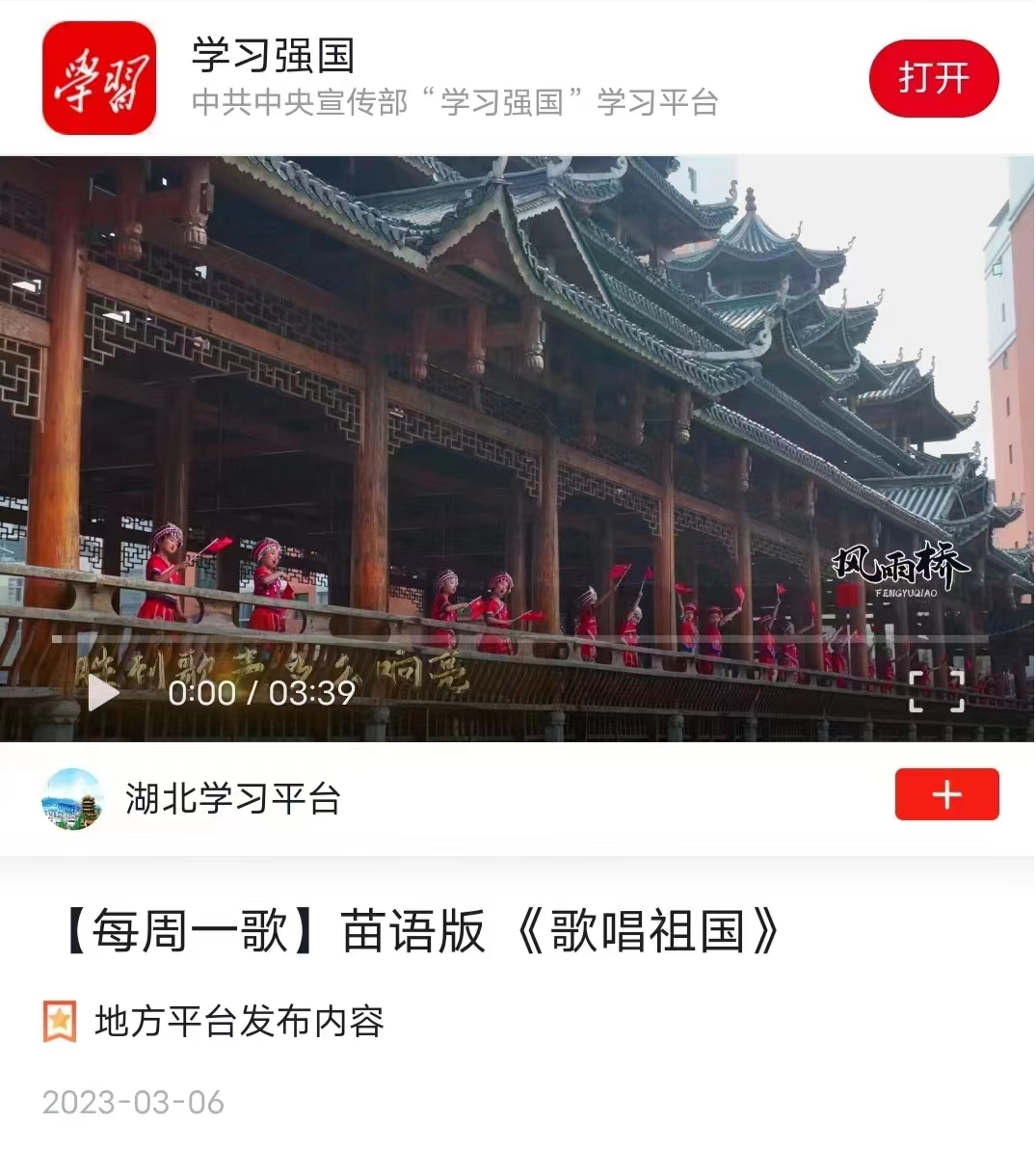Play the 歌唱祖国 video
This screenshot has height=1150, width=1036.
coord(103,692)
